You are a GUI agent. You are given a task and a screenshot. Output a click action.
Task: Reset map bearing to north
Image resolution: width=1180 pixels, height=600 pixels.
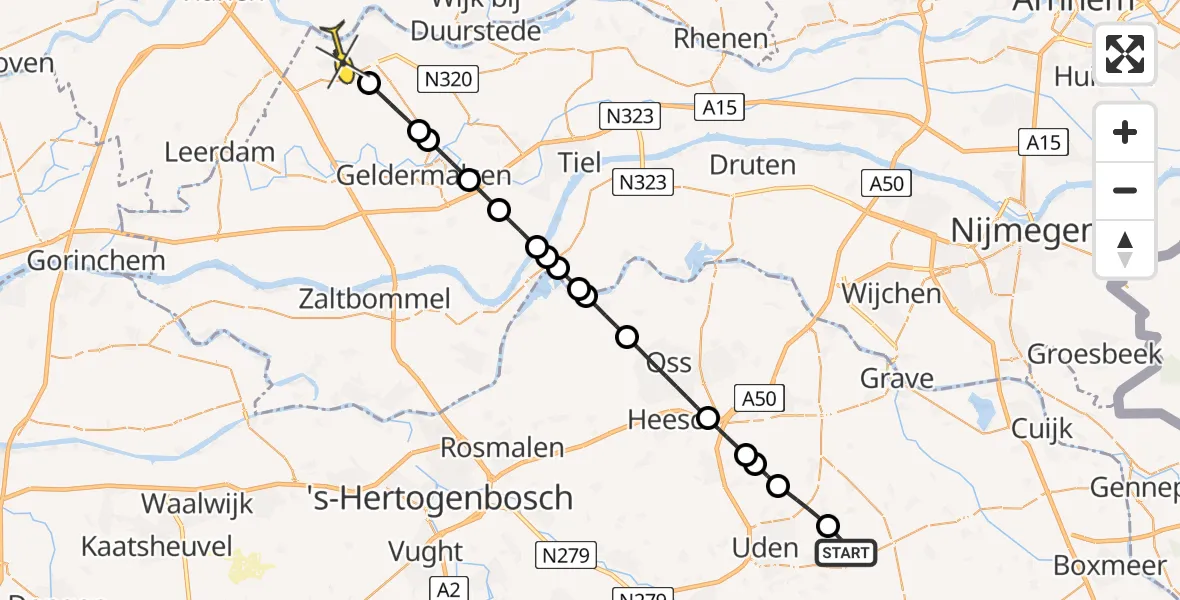click(1125, 249)
